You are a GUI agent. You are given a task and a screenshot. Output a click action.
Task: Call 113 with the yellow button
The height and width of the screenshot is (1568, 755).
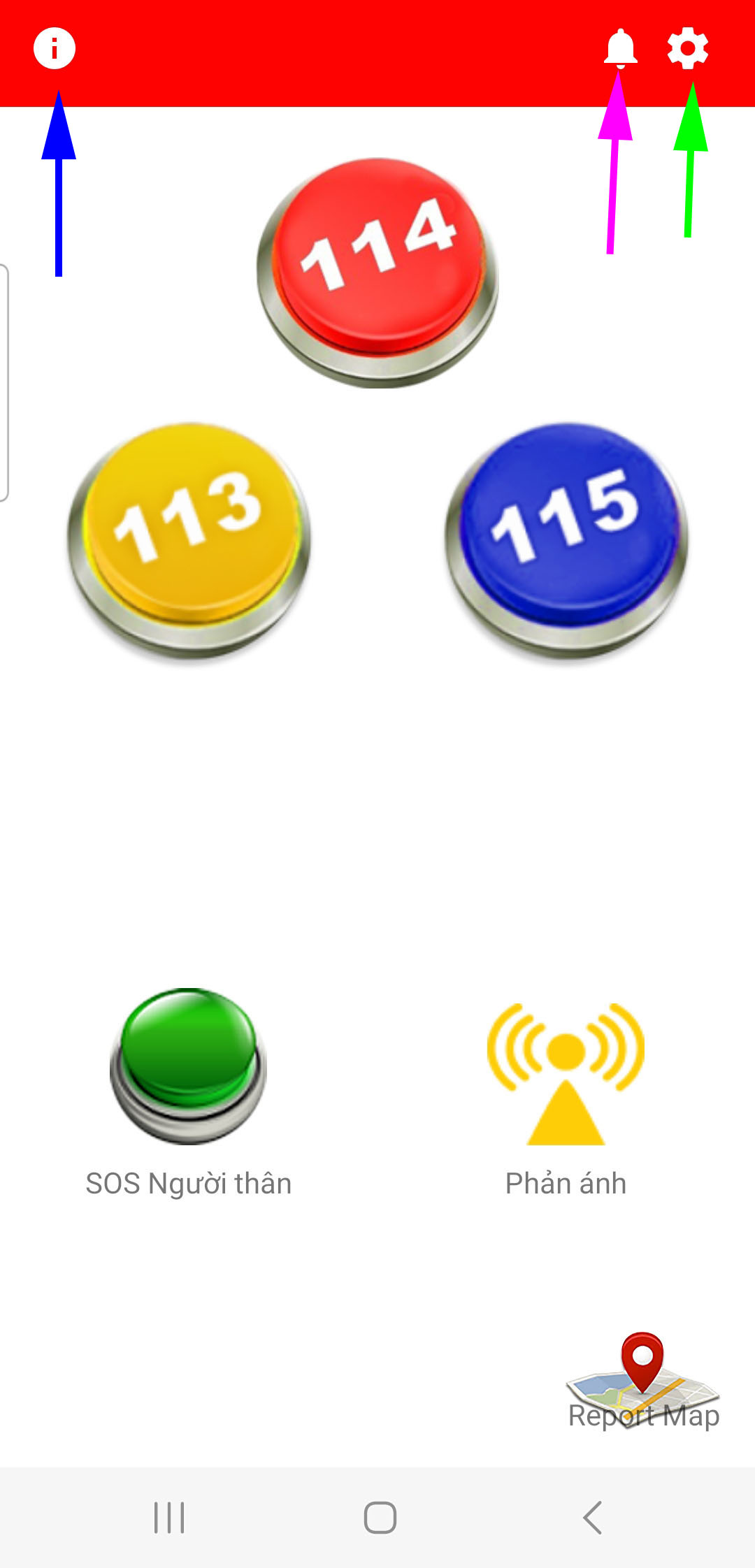point(189,537)
